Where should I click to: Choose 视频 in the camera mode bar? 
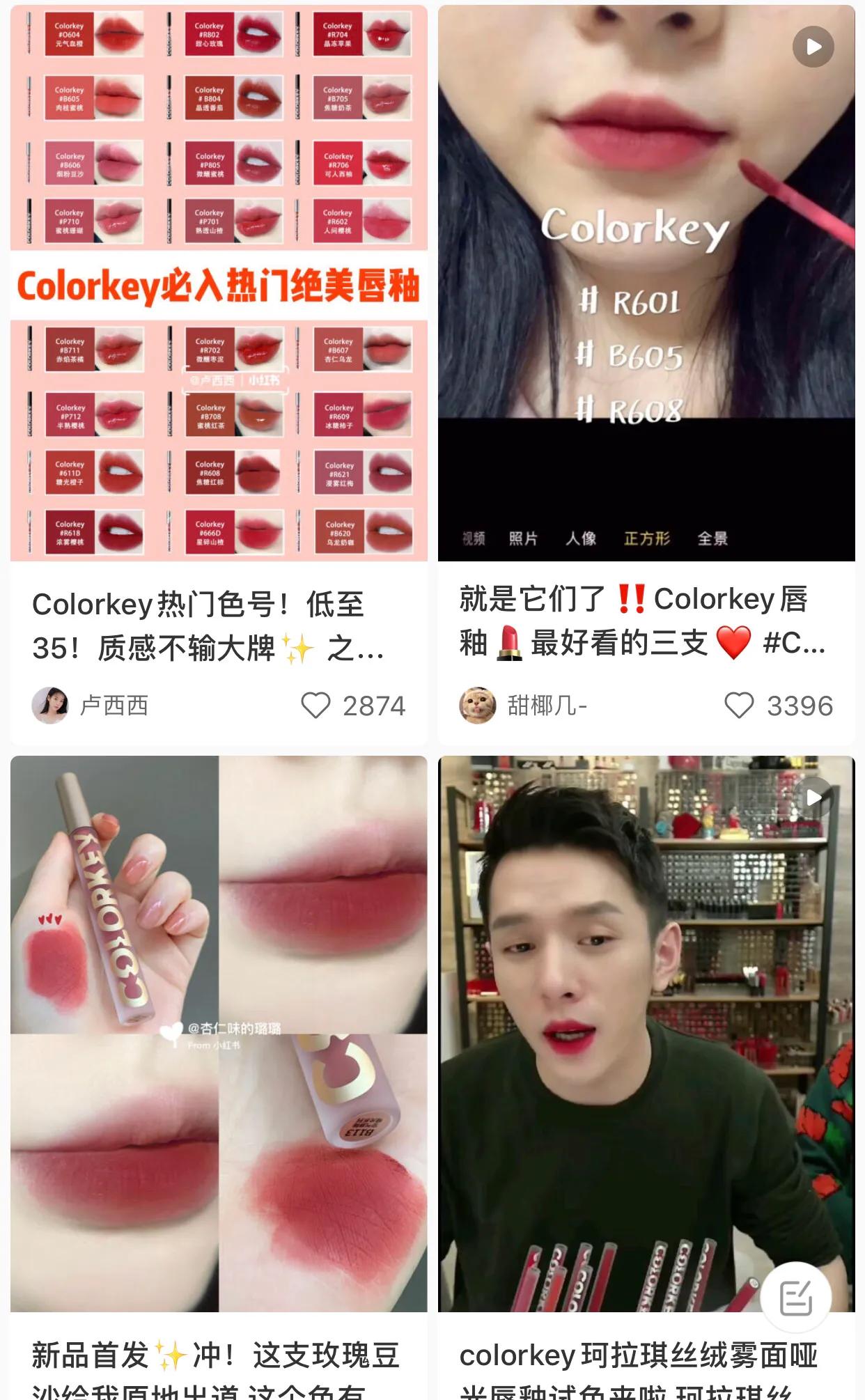pos(474,538)
